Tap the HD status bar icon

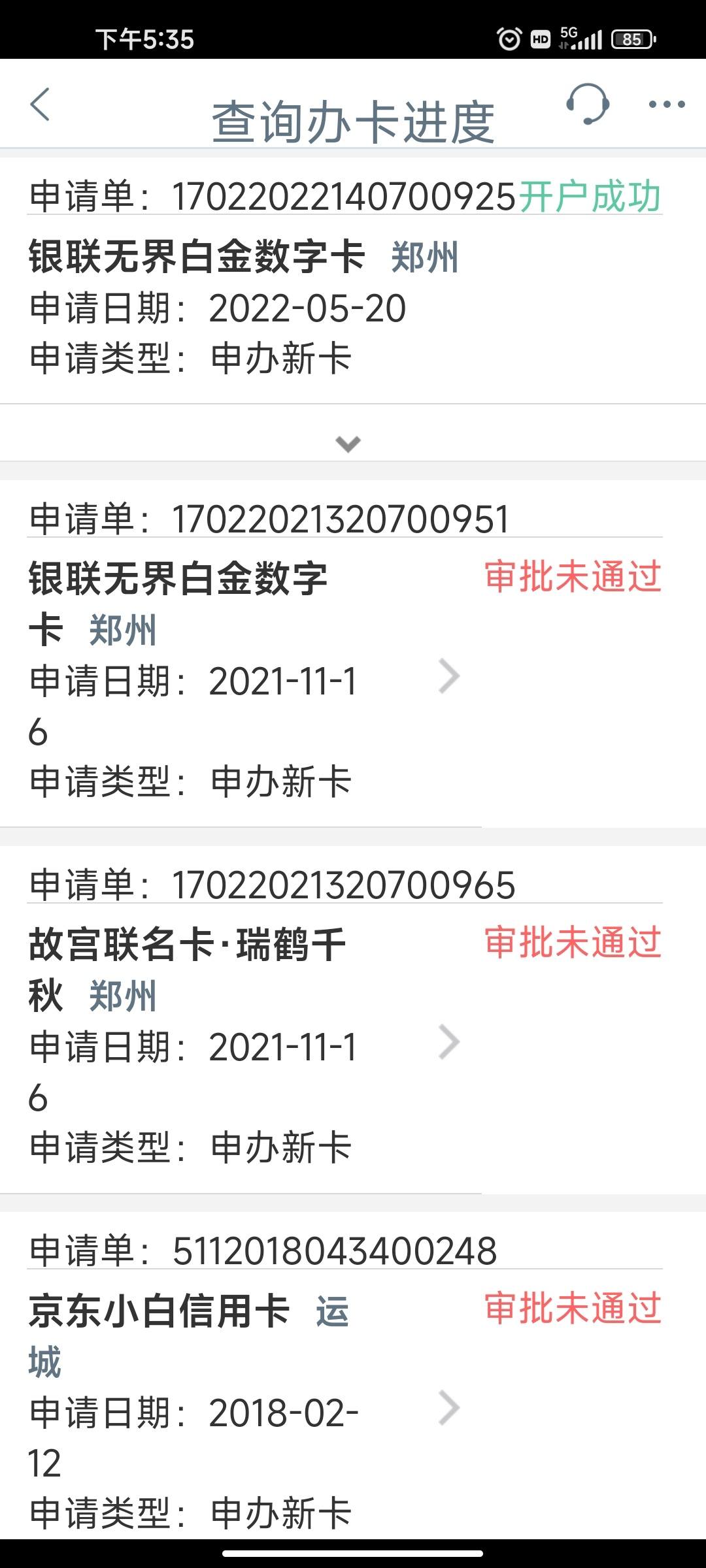tap(540, 39)
